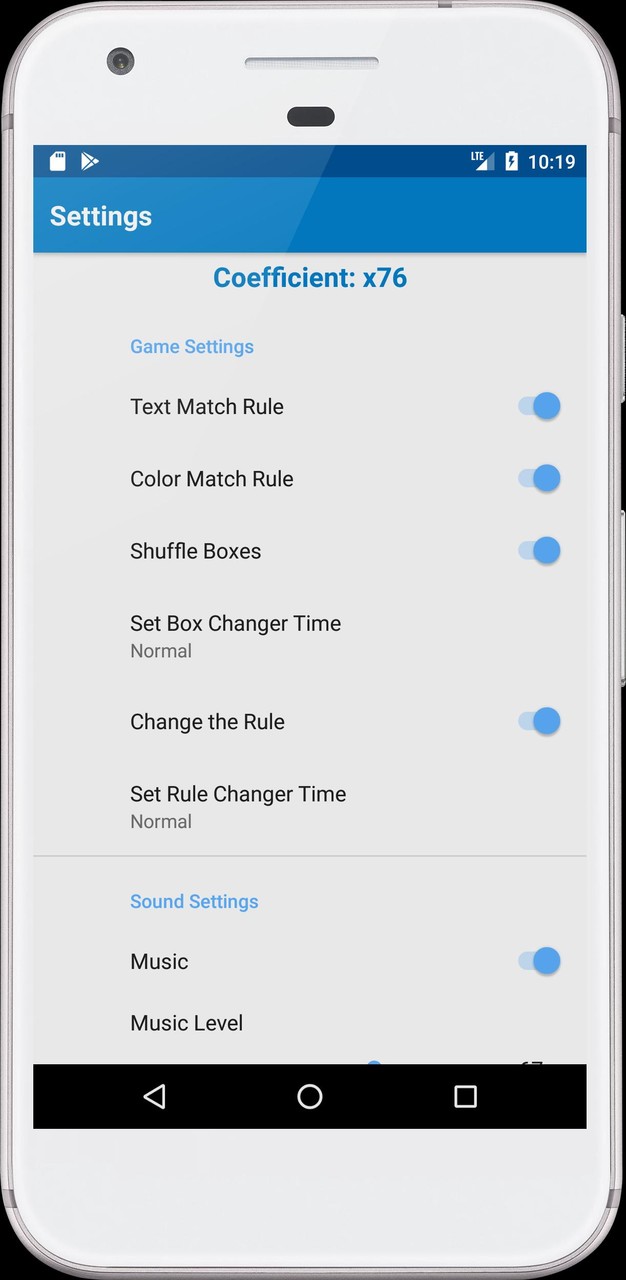Image resolution: width=626 pixels, height=1280 pixels.
Task: Open Set Box Changer Time option
Action: [x=235, y=635]
